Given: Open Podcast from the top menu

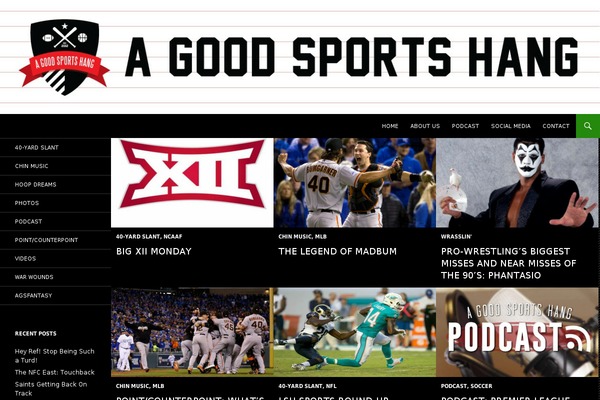Looking at the screenshot, I should pos(465,126).
